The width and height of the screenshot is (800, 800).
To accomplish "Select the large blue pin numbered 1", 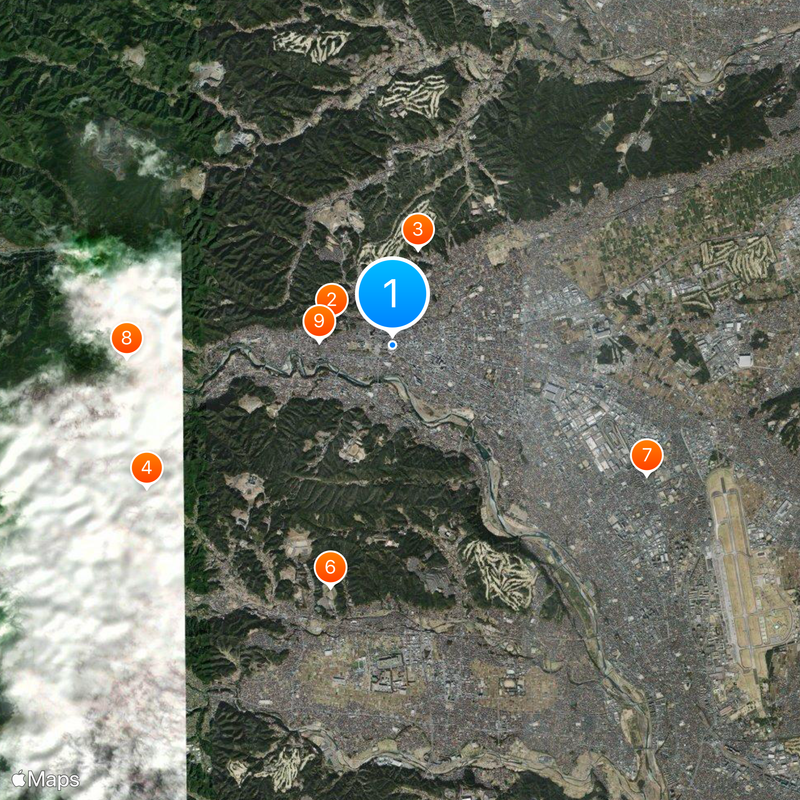I will click(x=391, y=293).
